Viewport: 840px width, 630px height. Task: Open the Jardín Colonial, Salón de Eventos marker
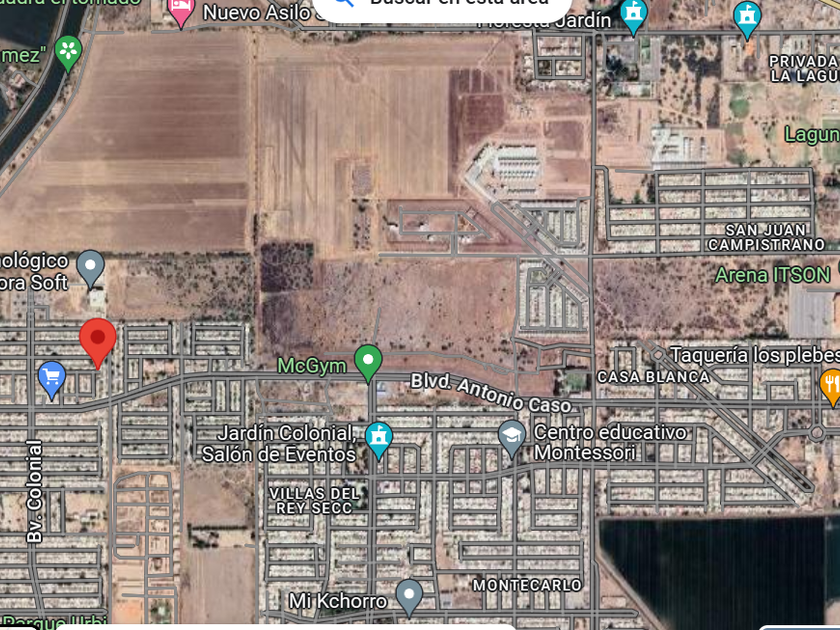378,436
